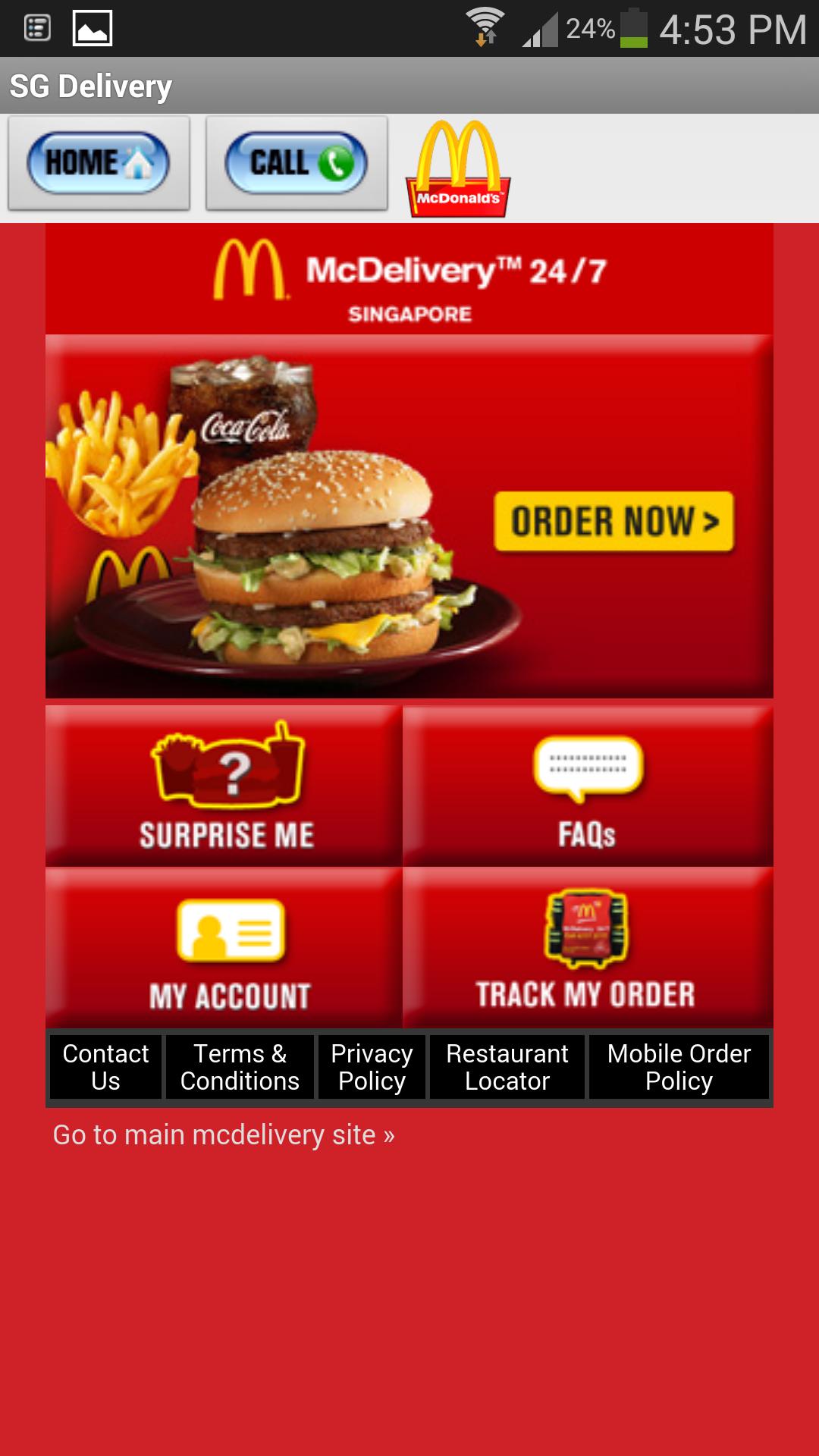
Task: Open the FAQs tile
Action: 588,786
